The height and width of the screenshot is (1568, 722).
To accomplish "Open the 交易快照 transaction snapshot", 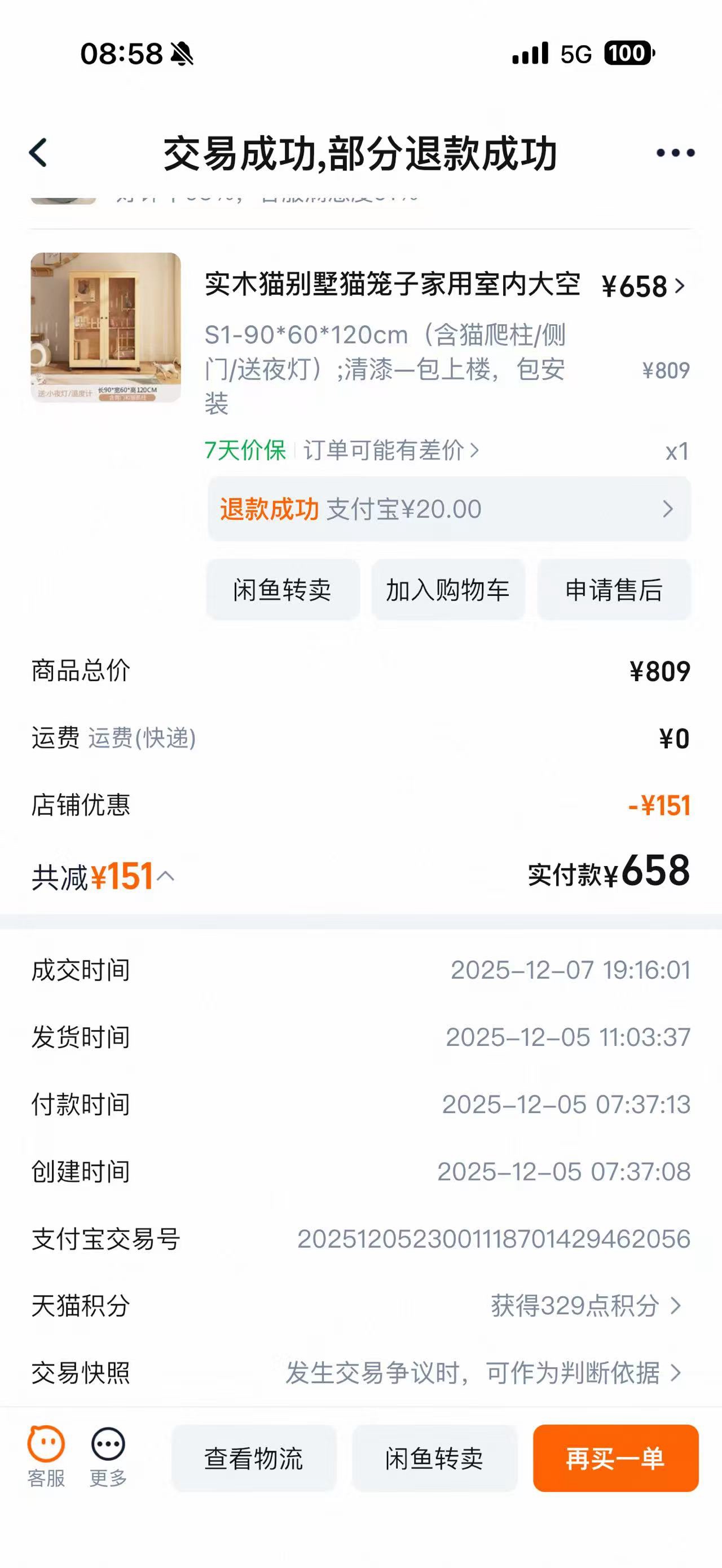I will [481, 1372].
